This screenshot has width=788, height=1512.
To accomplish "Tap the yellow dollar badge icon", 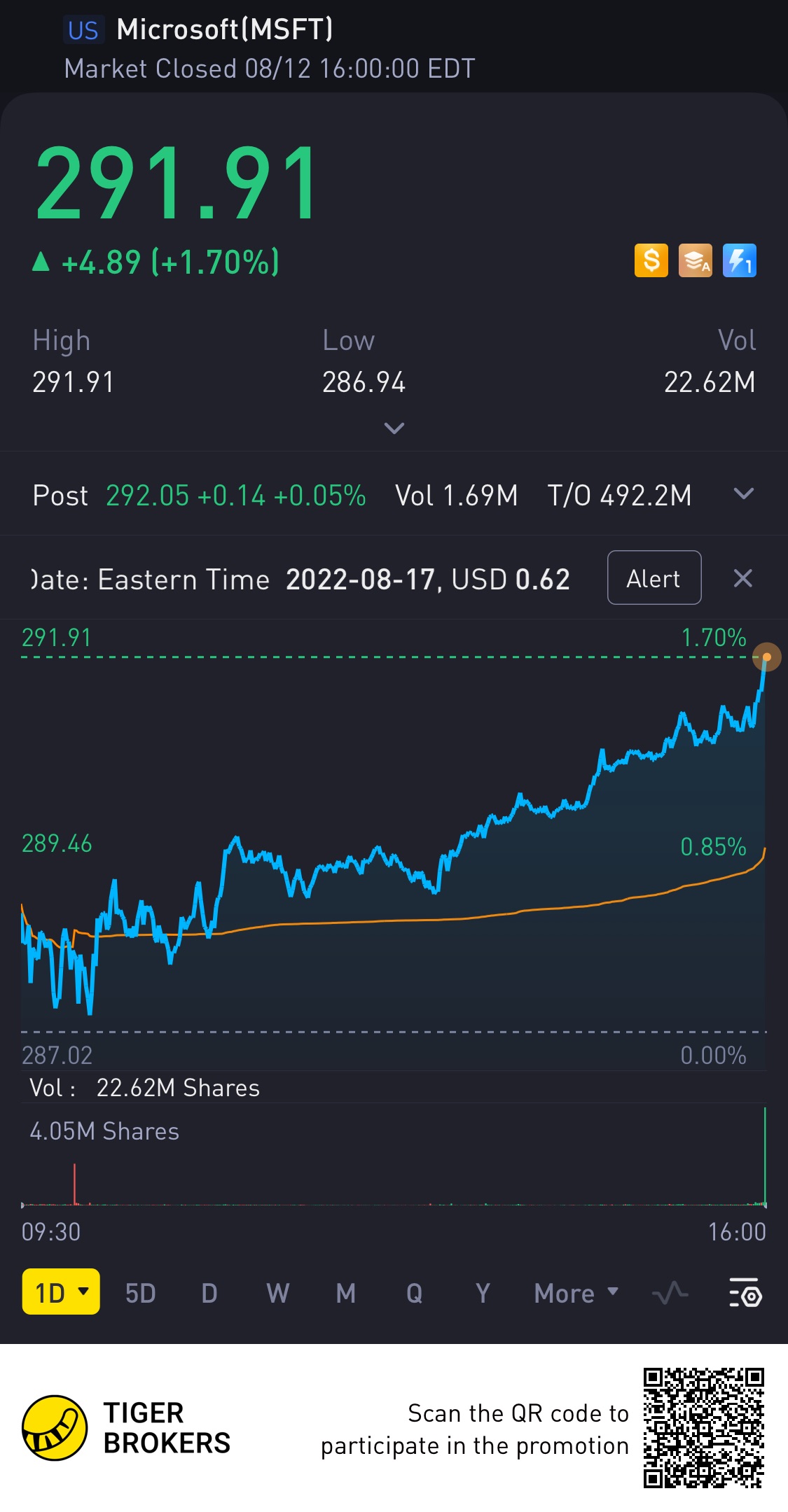I will [x=651, y=260].
